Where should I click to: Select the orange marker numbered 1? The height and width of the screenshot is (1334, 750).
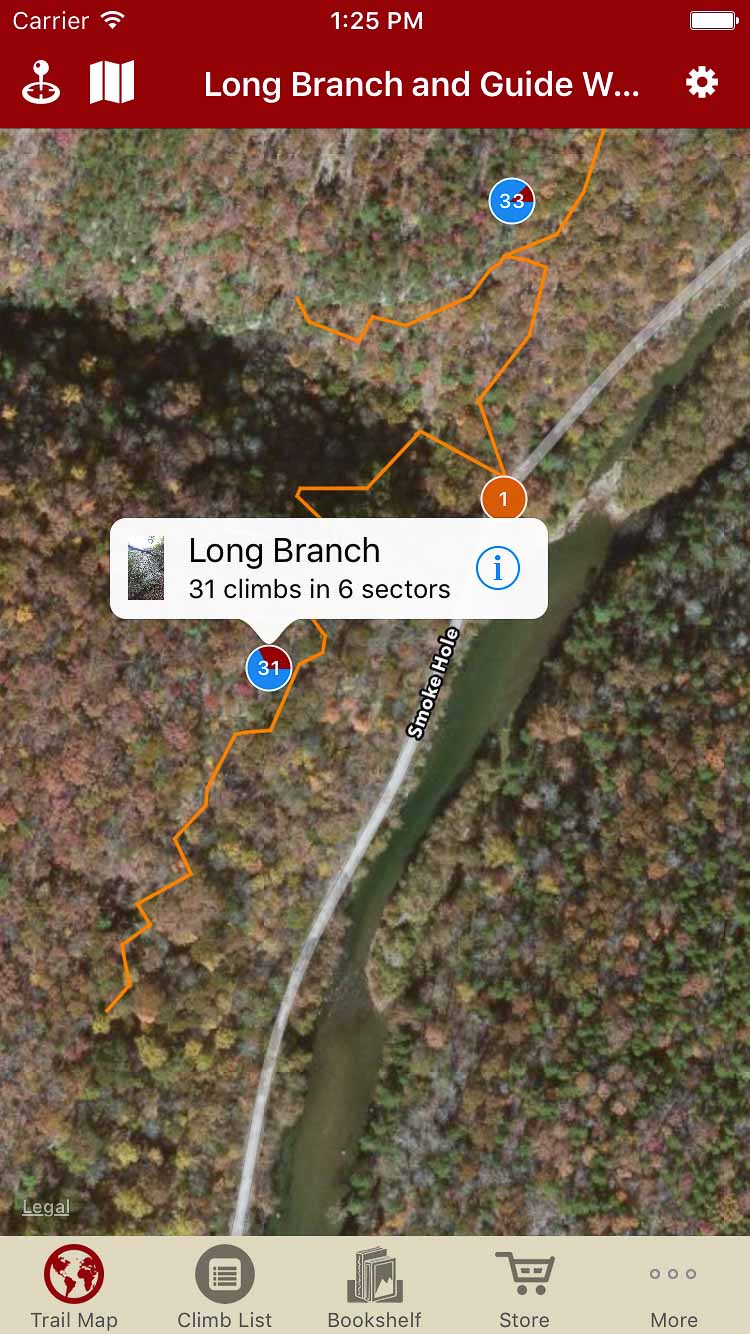pyautogui.click(x=503, y=498)
